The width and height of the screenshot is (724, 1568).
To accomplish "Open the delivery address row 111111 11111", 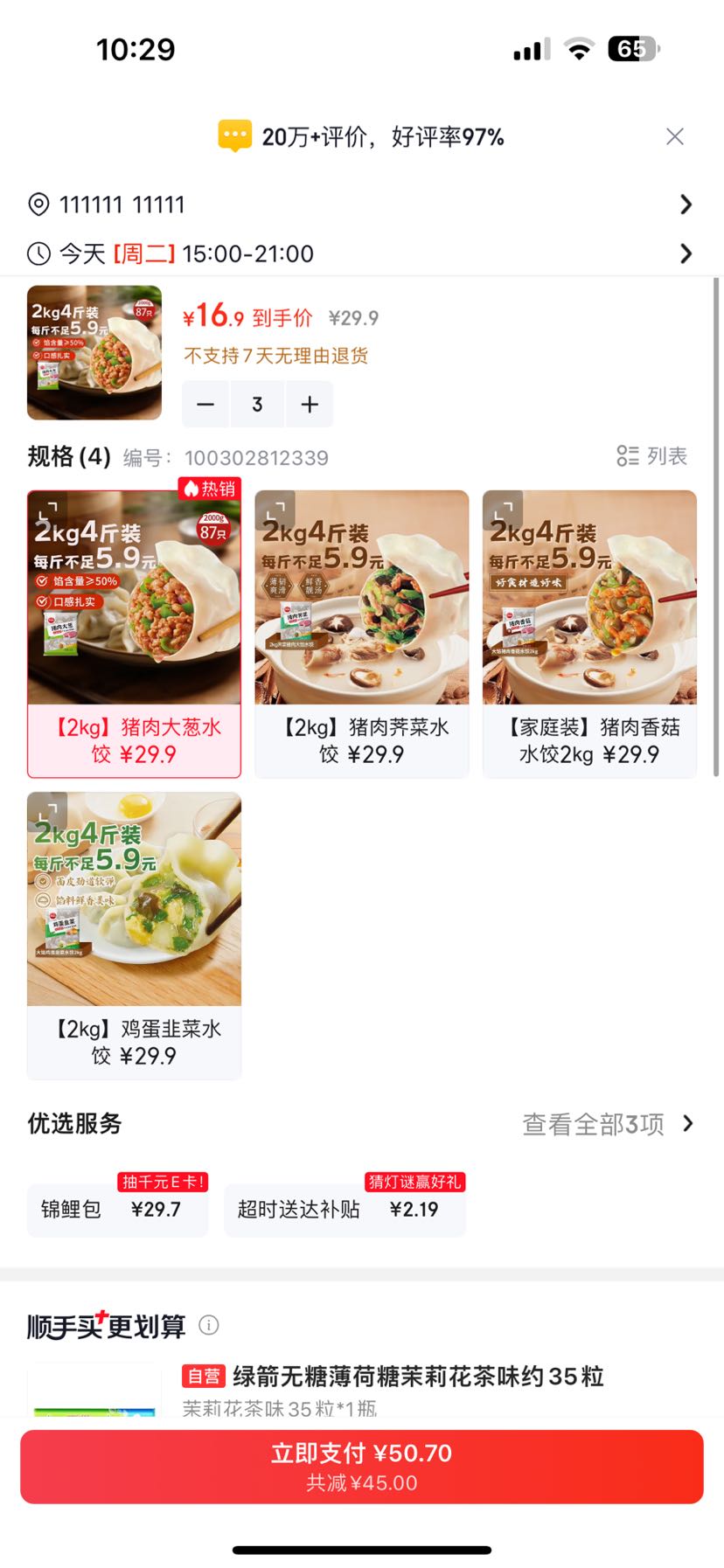I will pyautogui.click(x=362, y=205).
